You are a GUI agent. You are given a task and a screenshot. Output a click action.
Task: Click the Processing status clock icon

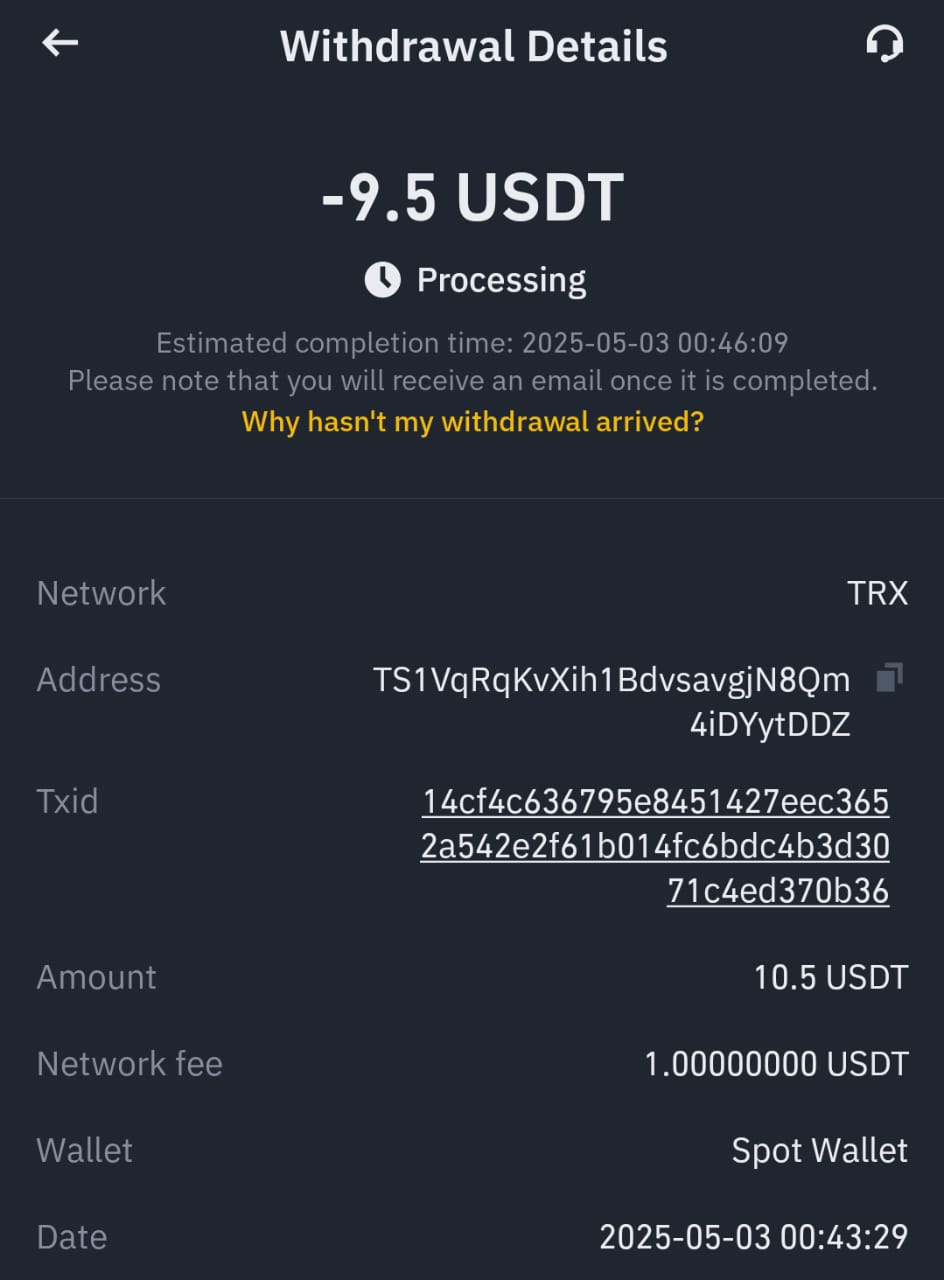[x=382, y=280]
